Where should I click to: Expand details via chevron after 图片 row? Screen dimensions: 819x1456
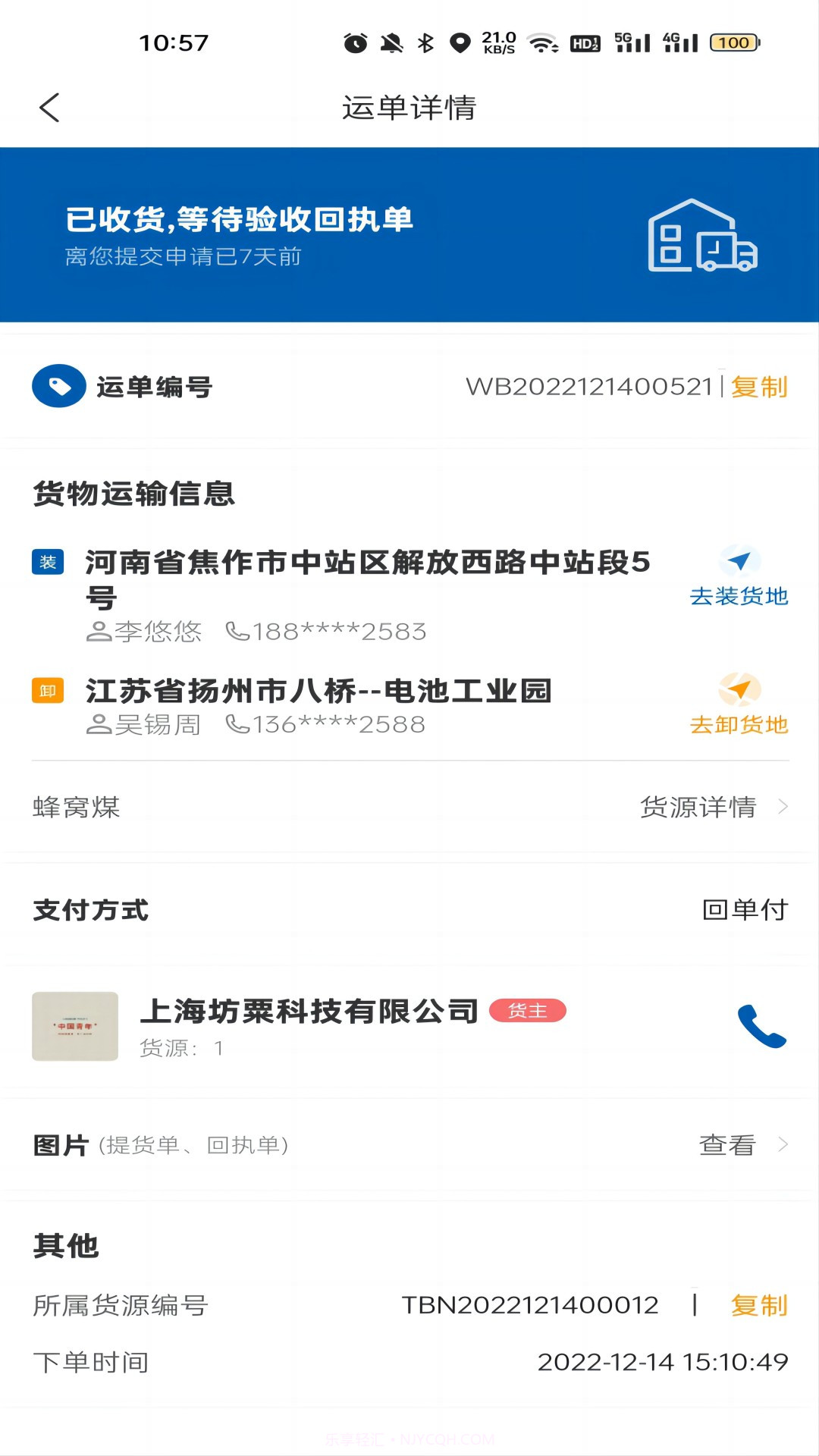pyautogui.click(x=784, y=1145)
